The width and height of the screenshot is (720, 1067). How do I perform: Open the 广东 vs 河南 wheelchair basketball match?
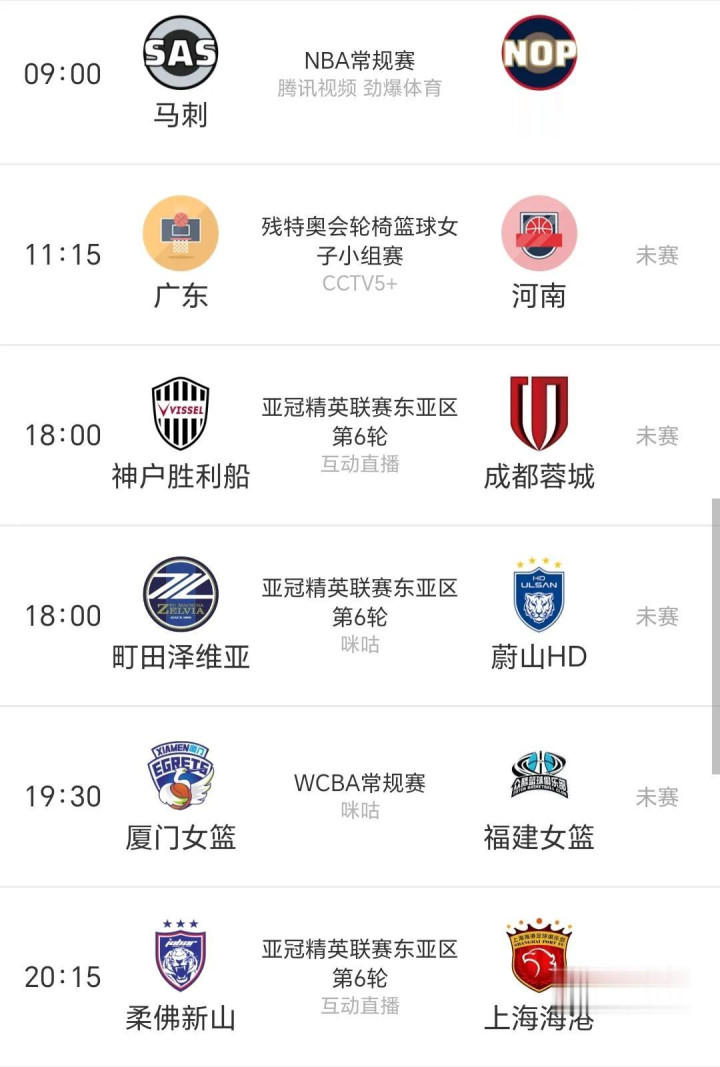(360, 255)
